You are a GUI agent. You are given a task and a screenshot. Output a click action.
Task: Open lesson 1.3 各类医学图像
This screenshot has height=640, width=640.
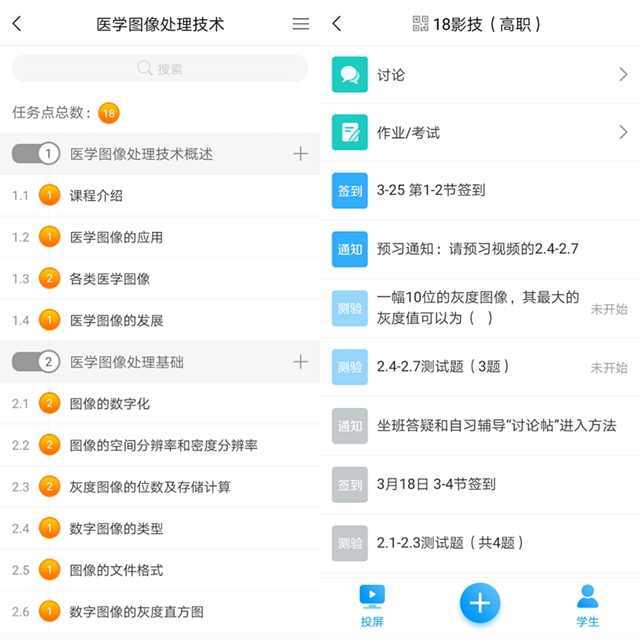pyautogui.click(x=110, y=279)
